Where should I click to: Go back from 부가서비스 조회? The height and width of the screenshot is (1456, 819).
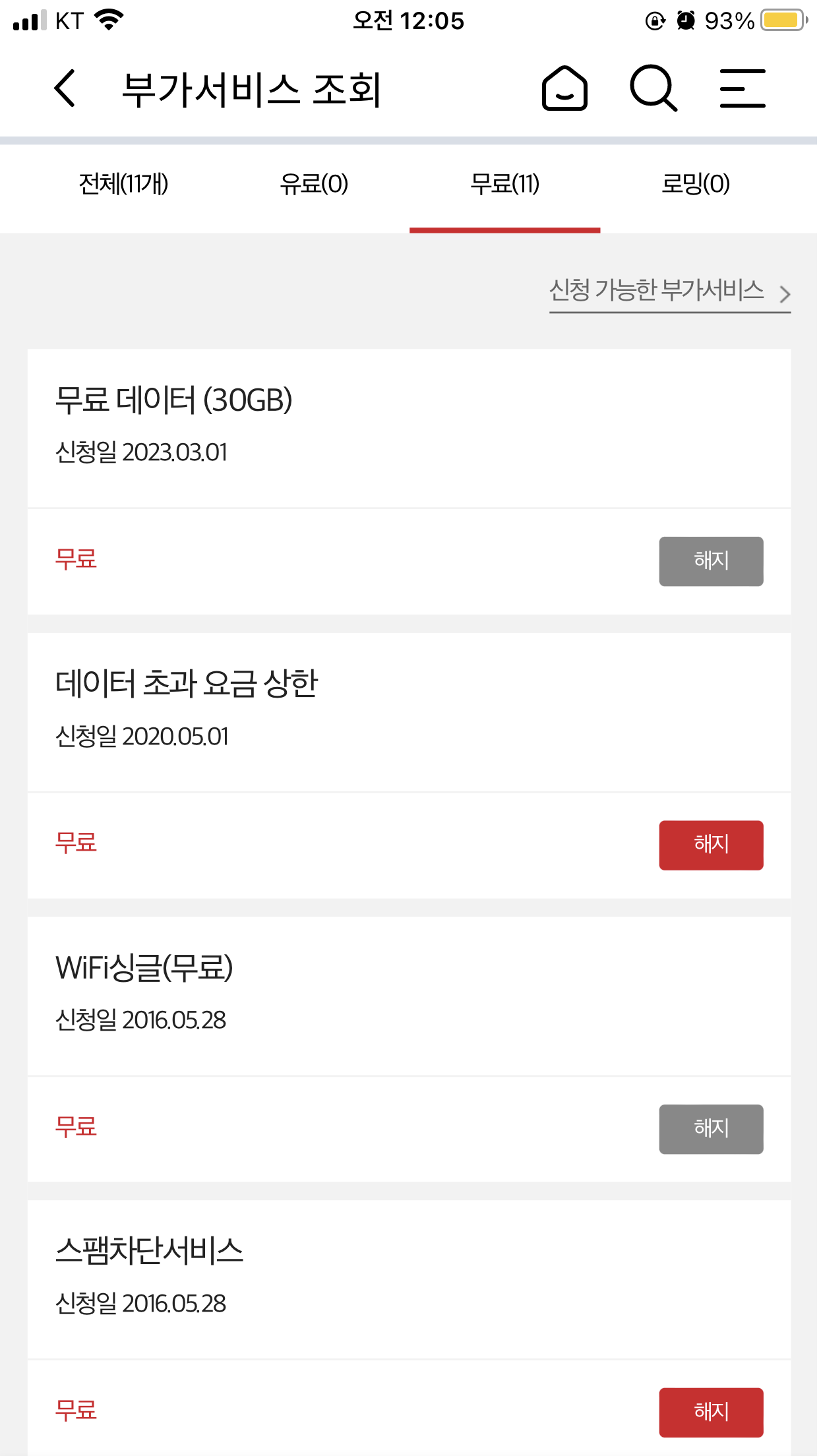tap(65, 88)
